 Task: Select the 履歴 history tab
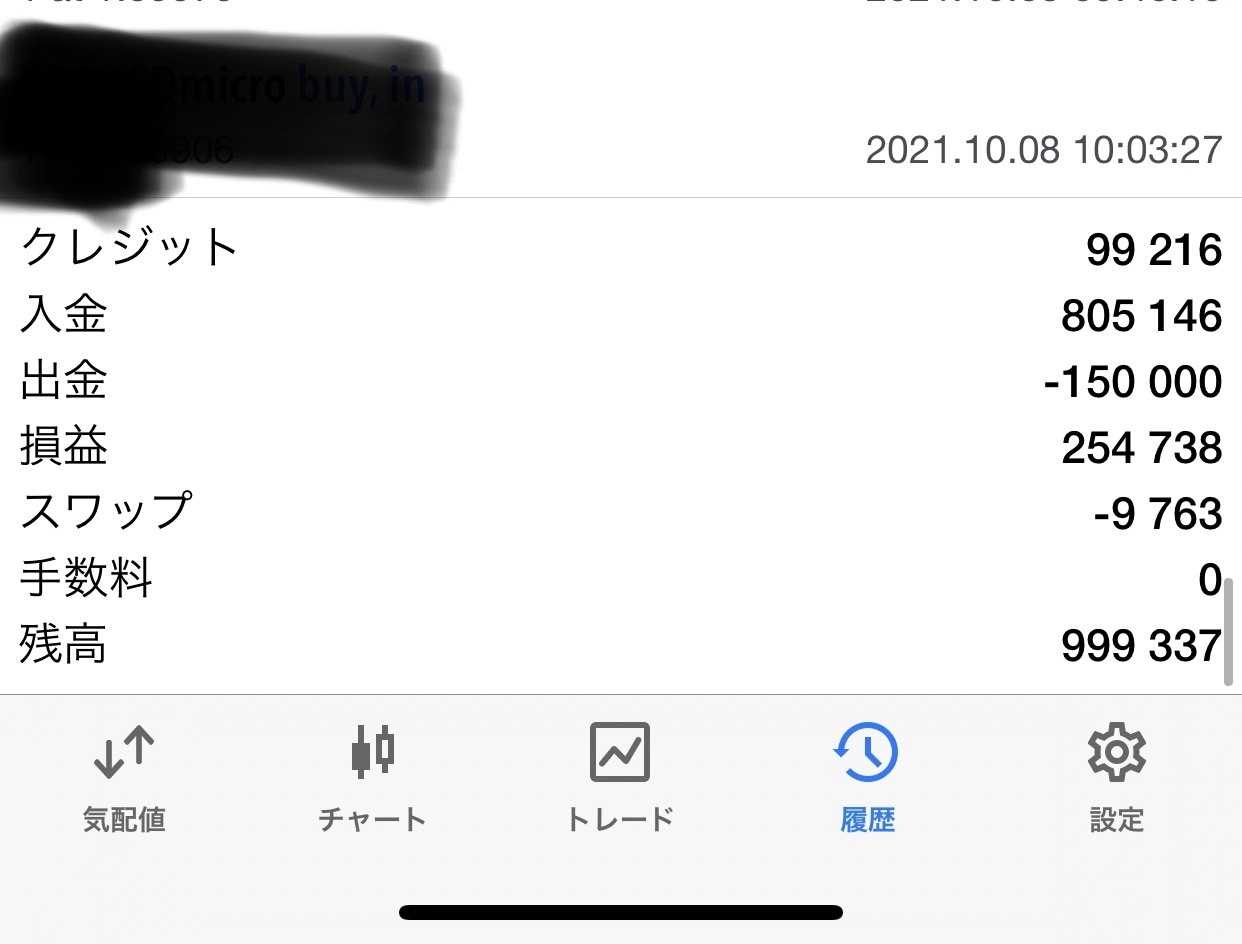[x=867, y=780]
